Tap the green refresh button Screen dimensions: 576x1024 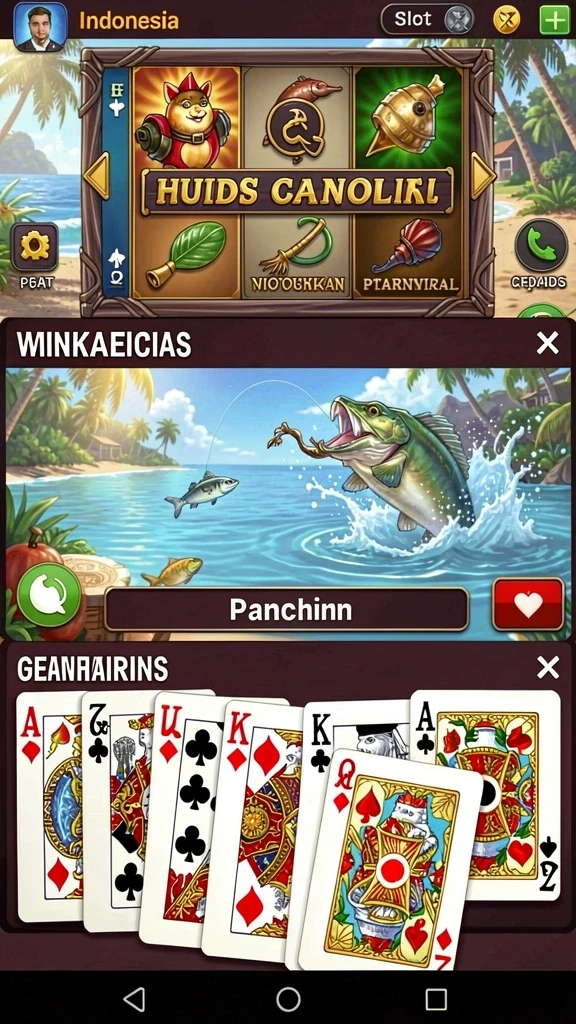click(49, 596)
